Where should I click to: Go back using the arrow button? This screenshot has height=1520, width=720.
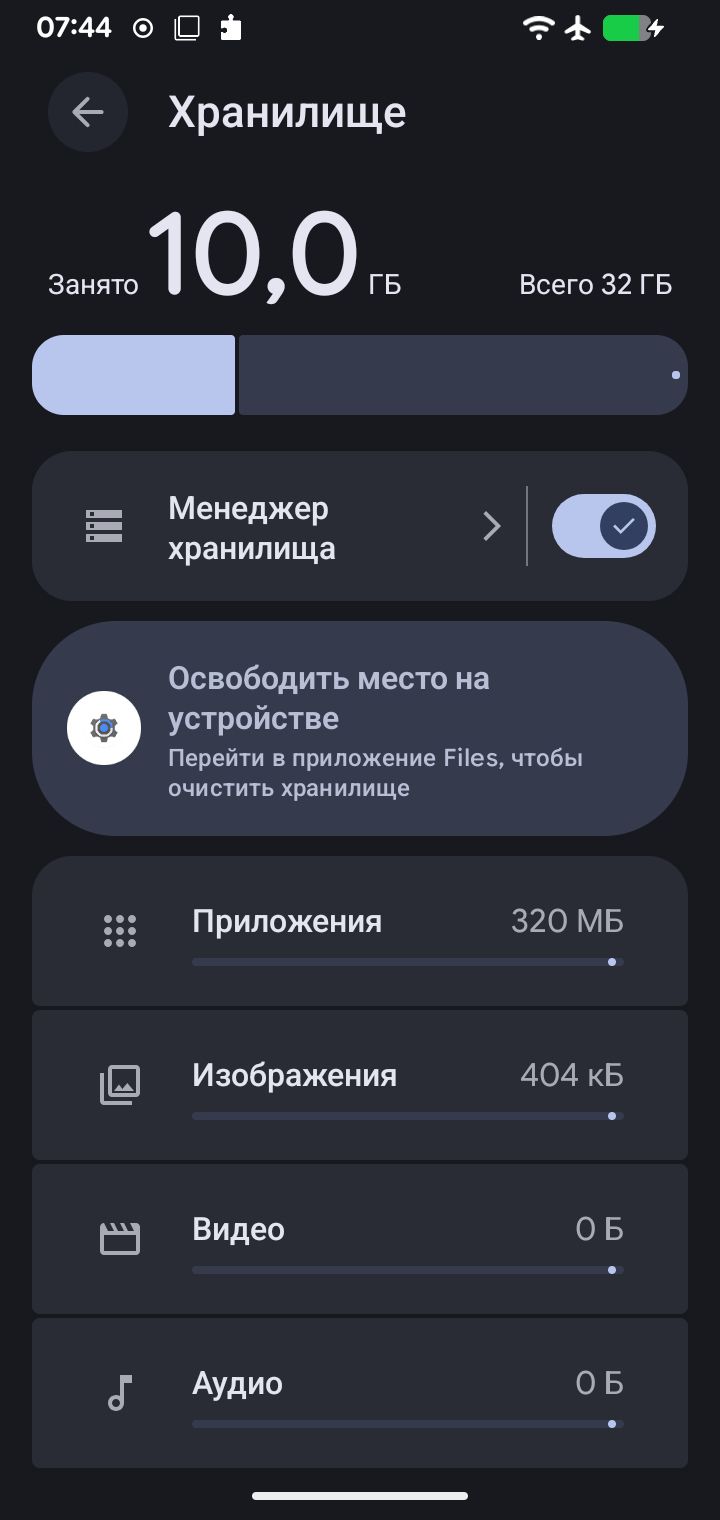click(x=88, y=112)
